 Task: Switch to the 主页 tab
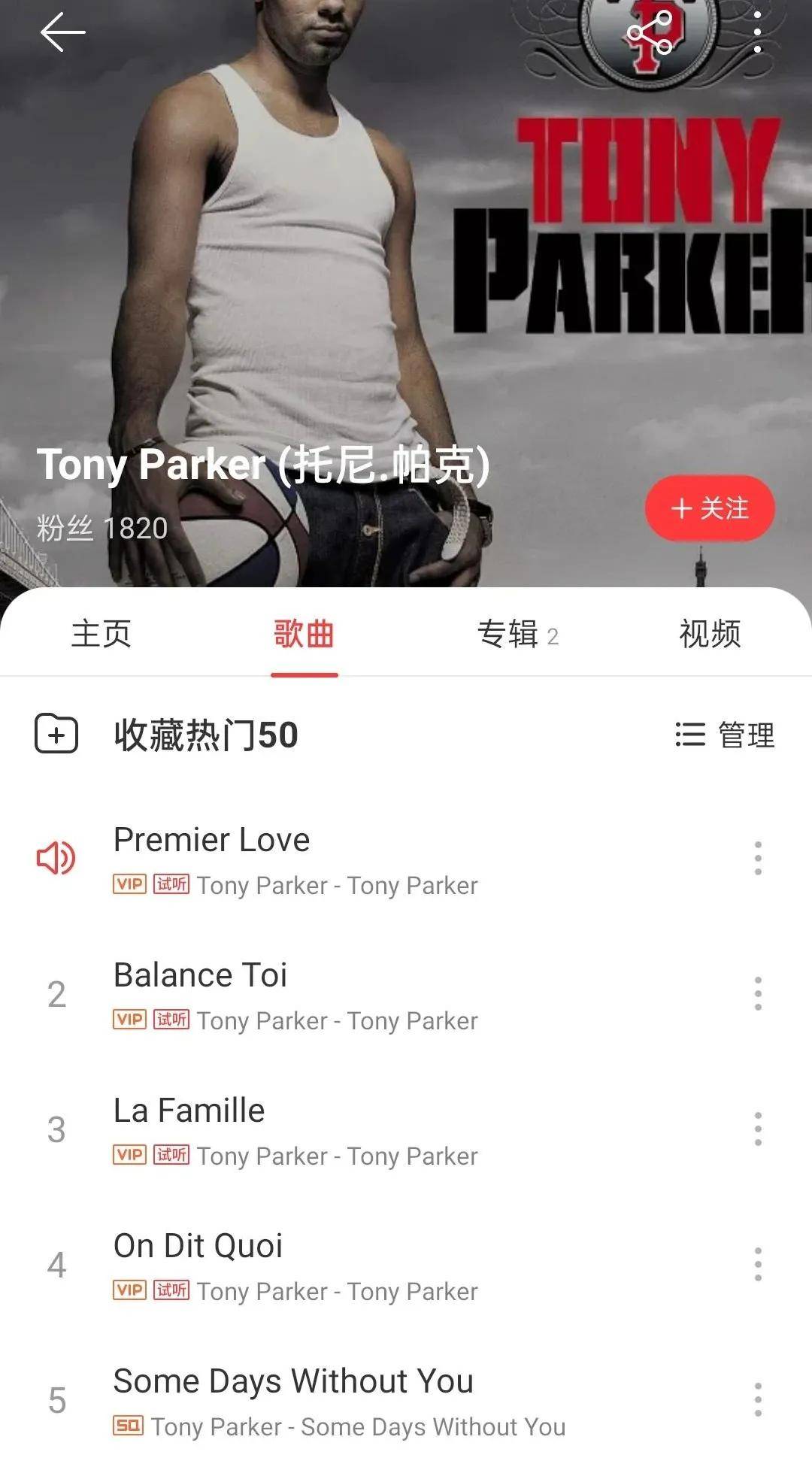tap(101, 634)
